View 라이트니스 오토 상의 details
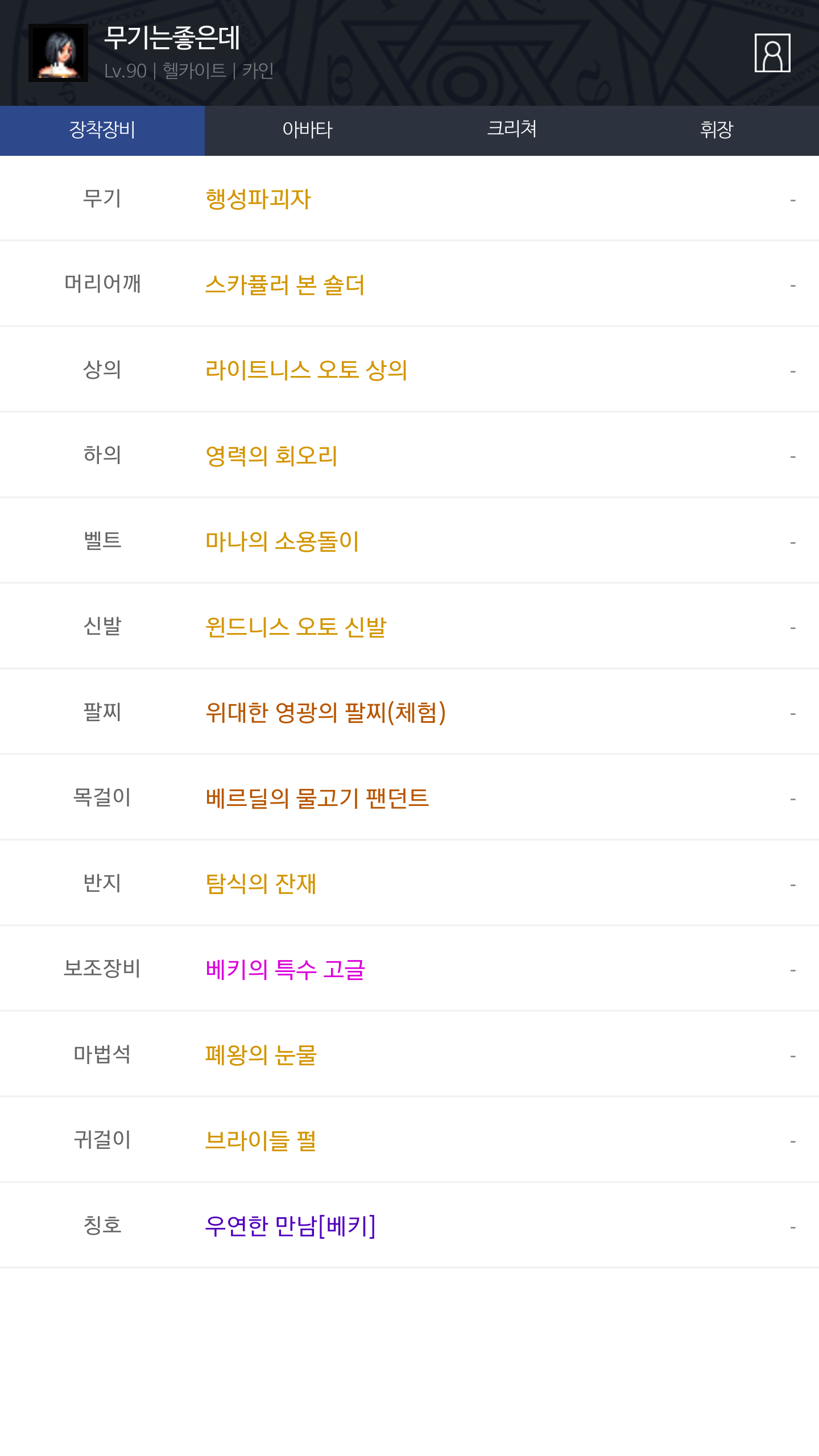The height and width of the screenshot is (1456, 819). point(307,370)
